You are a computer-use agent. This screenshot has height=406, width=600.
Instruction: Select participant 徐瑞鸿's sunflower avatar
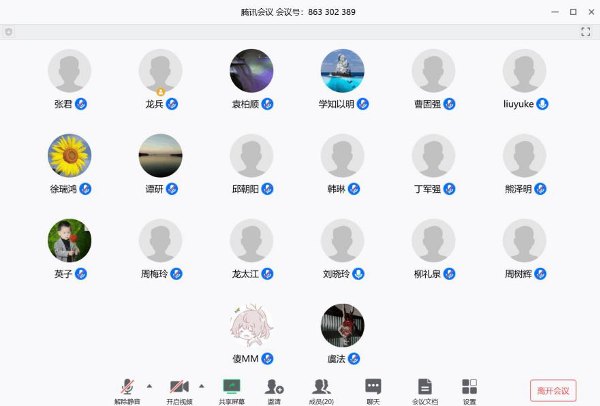70,156
